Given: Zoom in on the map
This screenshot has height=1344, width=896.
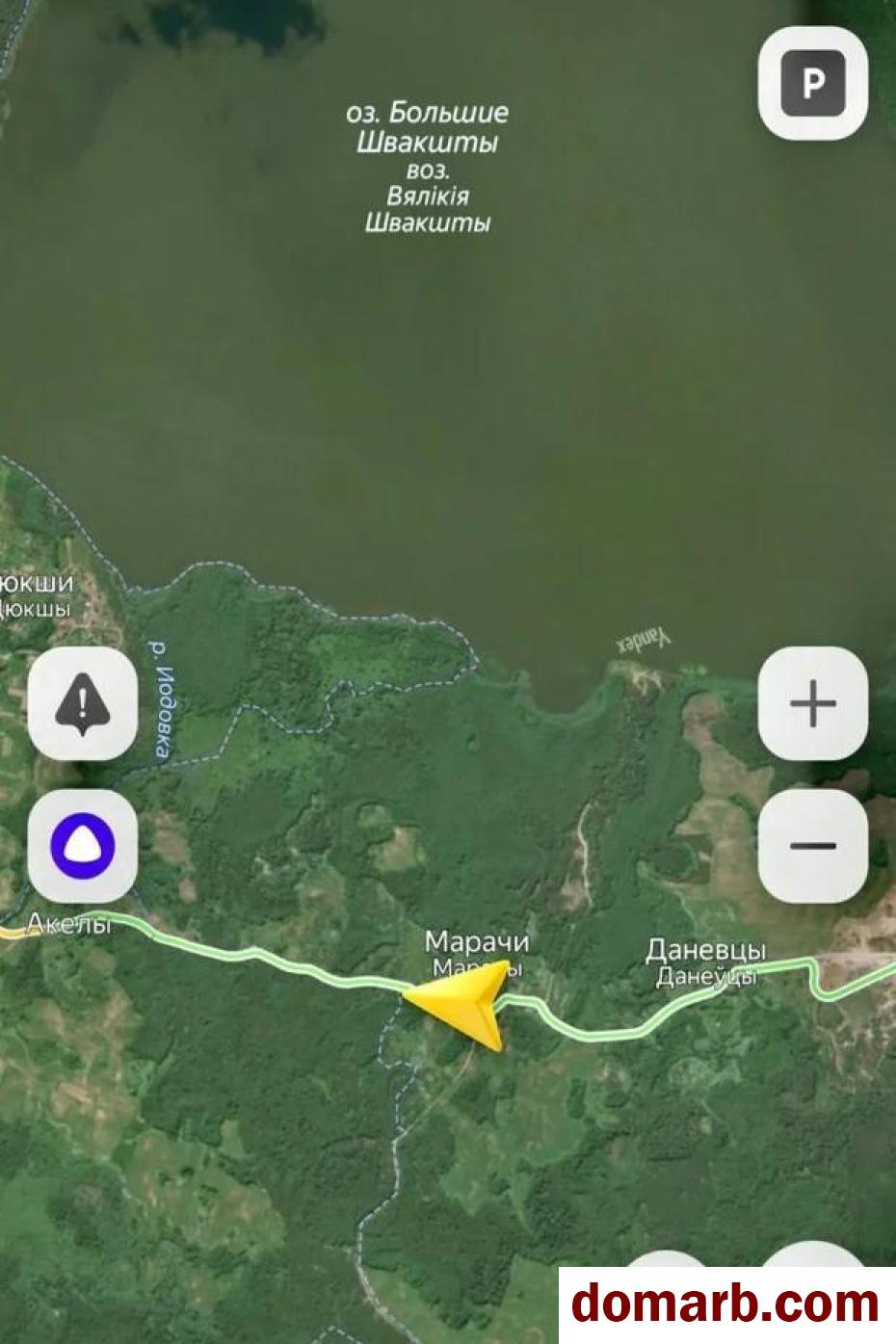Looking at the screenshot, I should point(812,703).
